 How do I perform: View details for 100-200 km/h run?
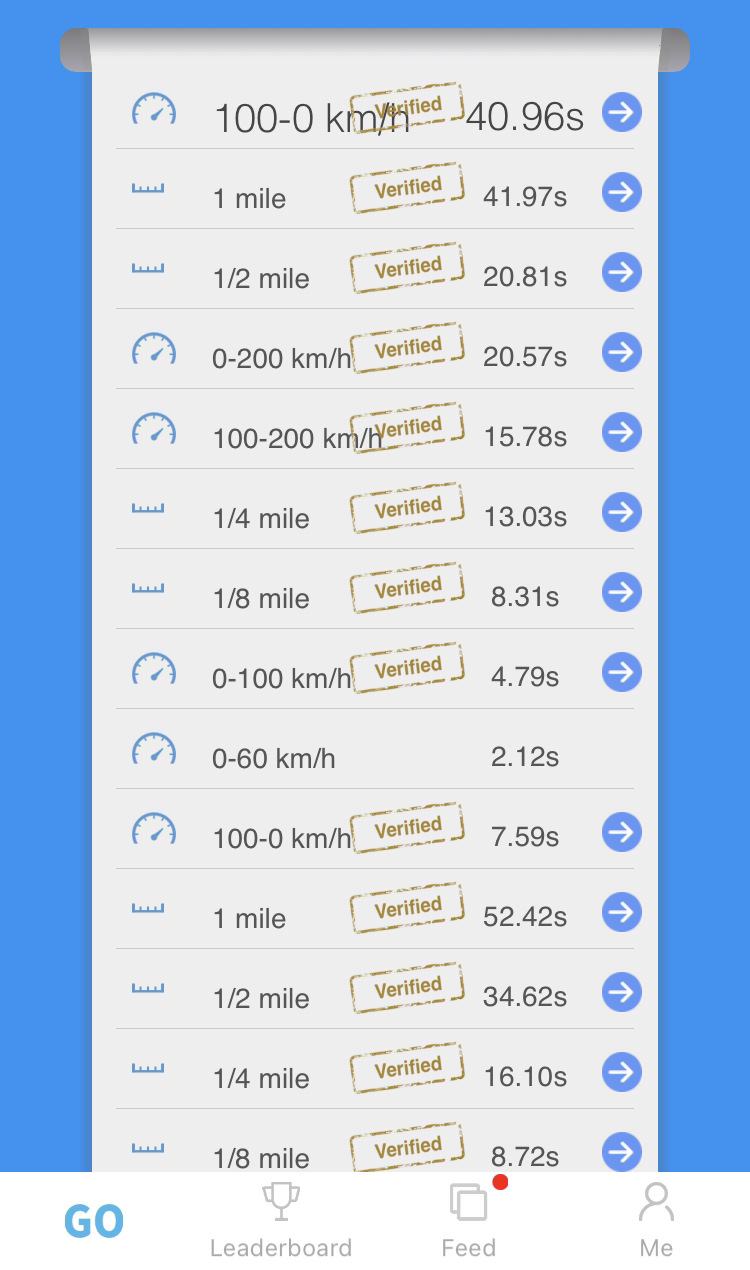pos(621,432)
